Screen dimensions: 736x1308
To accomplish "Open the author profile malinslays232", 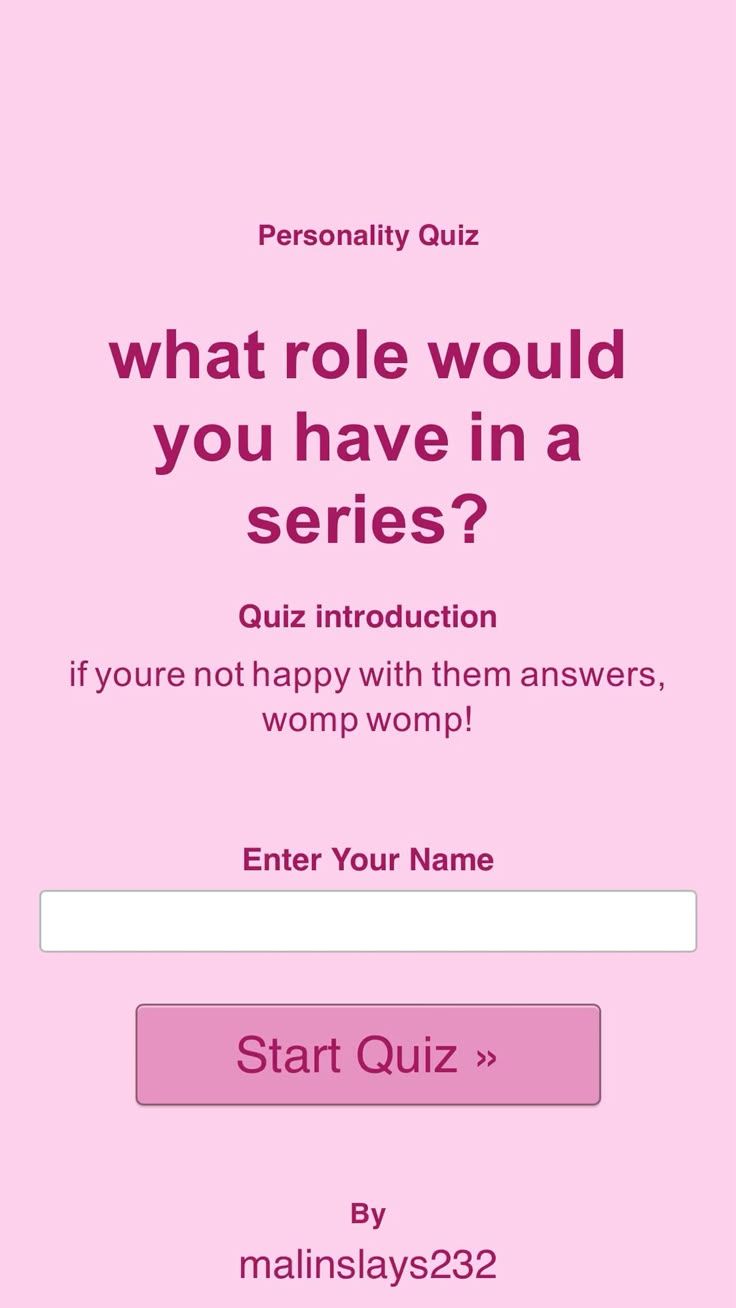I will (368, 1265).
